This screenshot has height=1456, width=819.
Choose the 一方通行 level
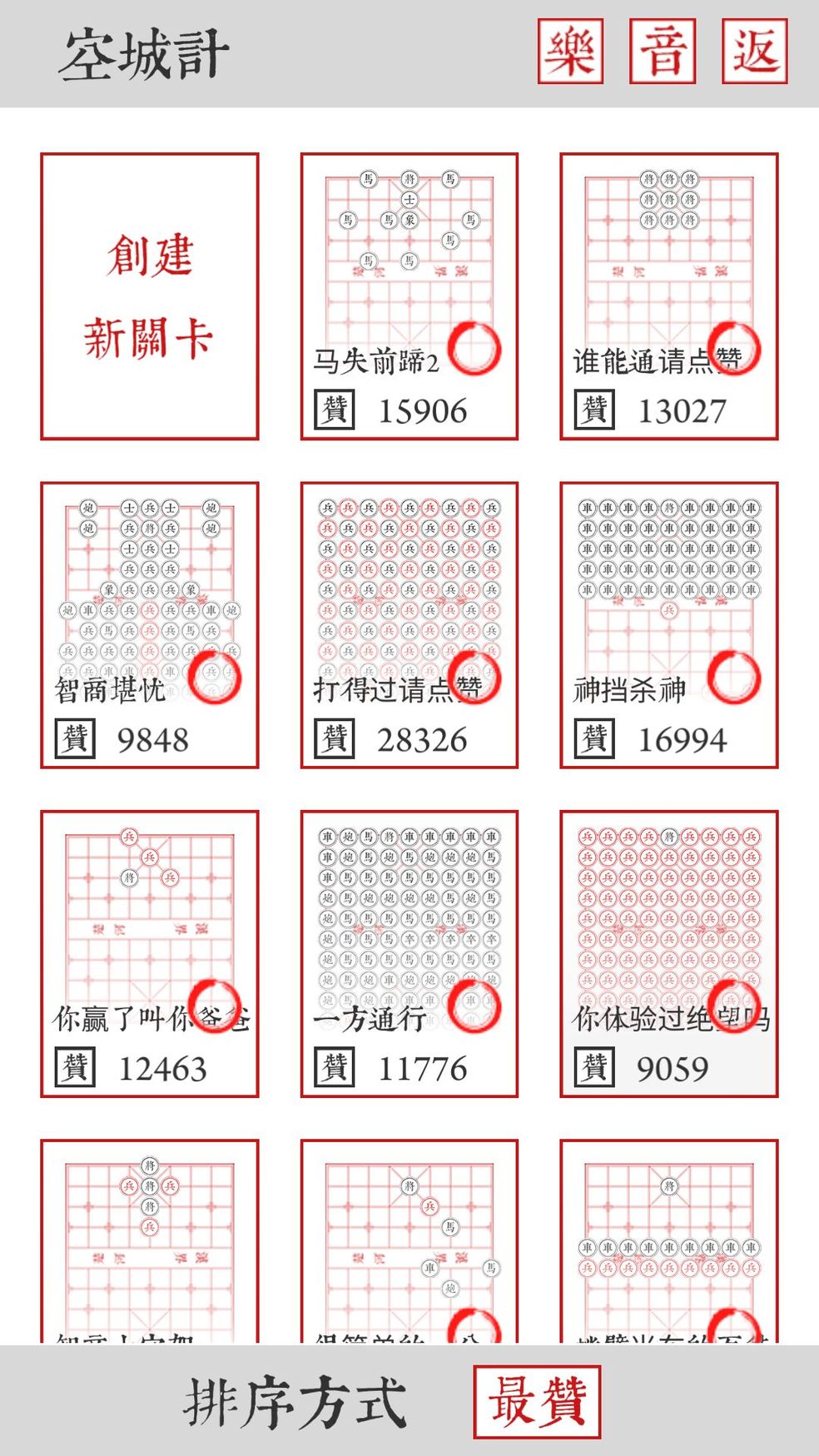[x=409, y=953]
